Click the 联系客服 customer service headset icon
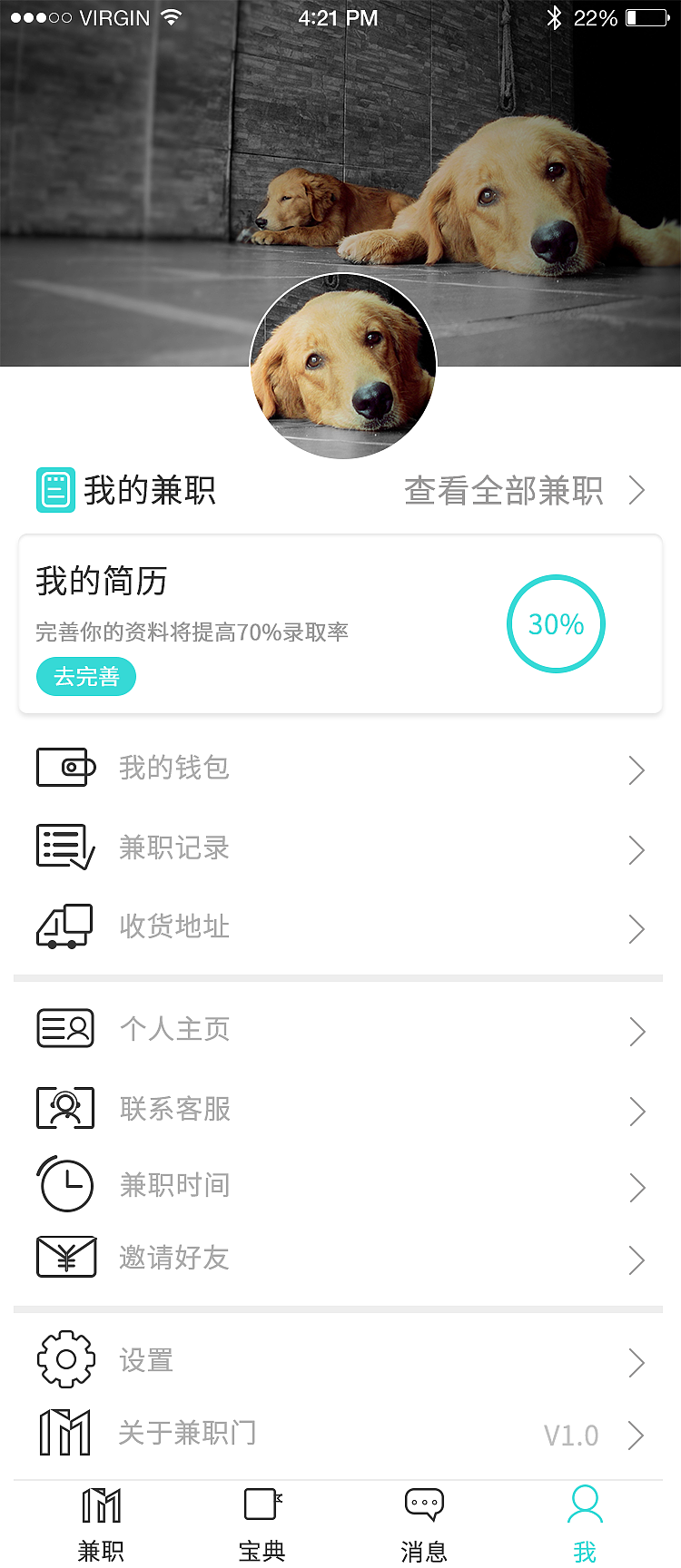681x1568 pixels. point(64,1107)
